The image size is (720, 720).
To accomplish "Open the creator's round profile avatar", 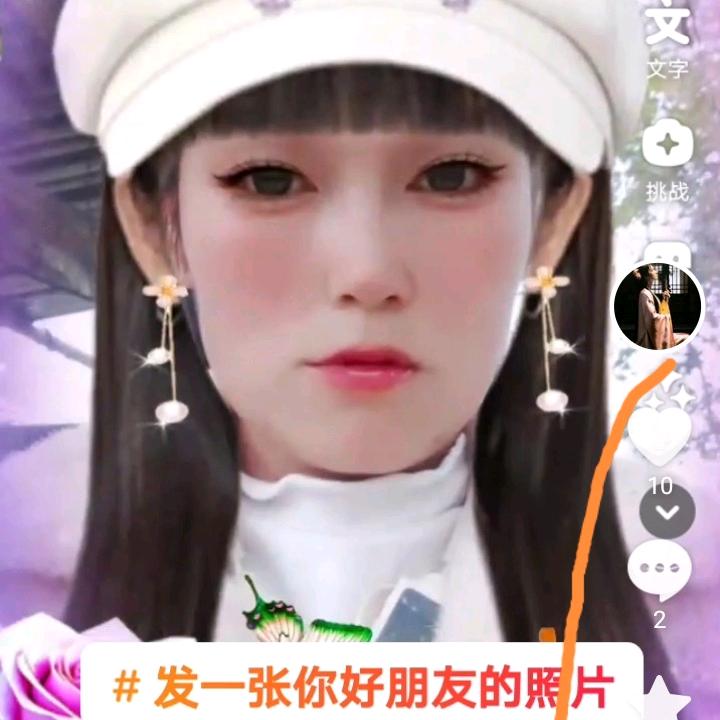I will point(659,306).
